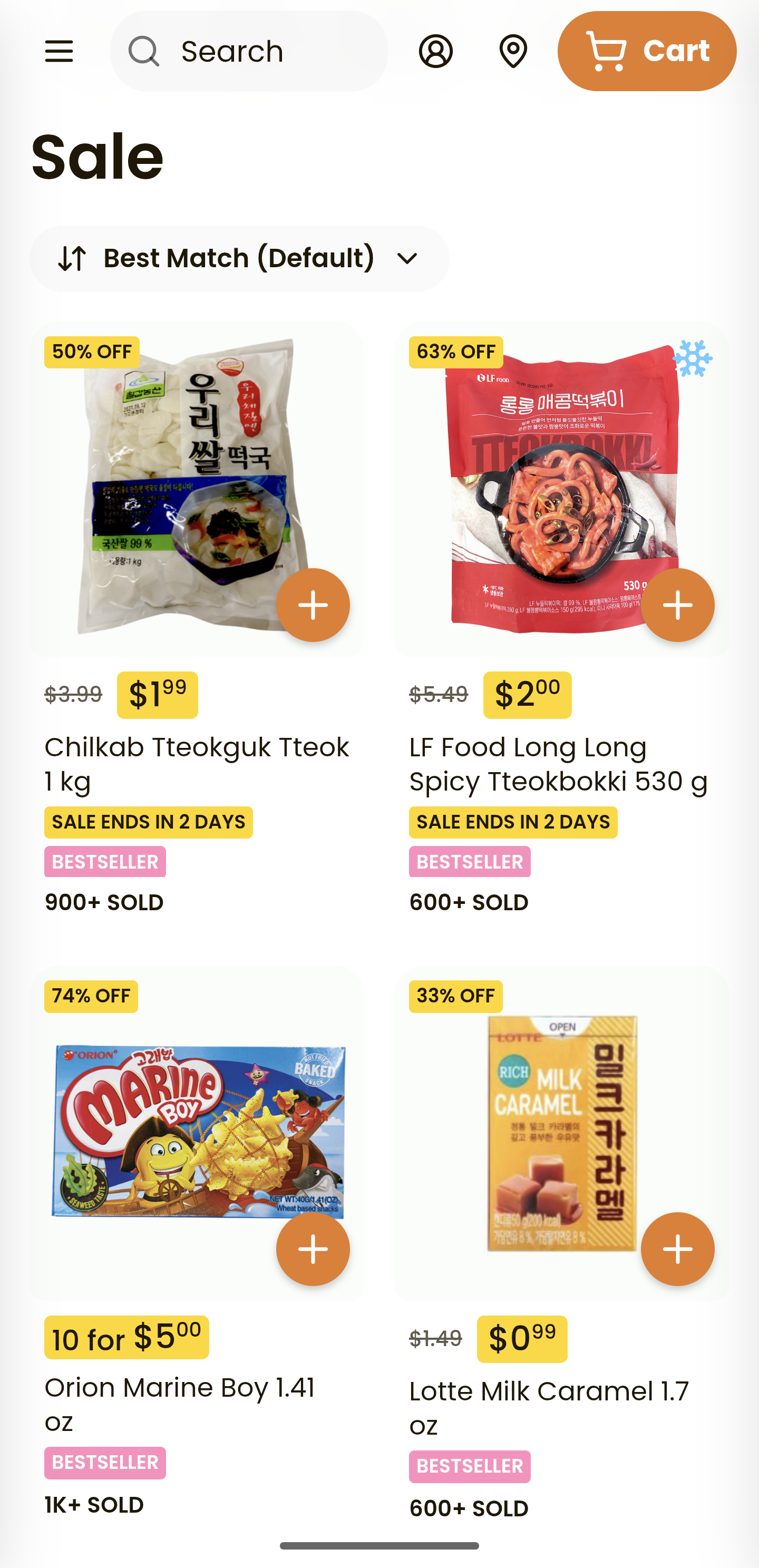Open the Cart button
The width and height of the screenshot is (759, 1568).
tap(648, 51)
